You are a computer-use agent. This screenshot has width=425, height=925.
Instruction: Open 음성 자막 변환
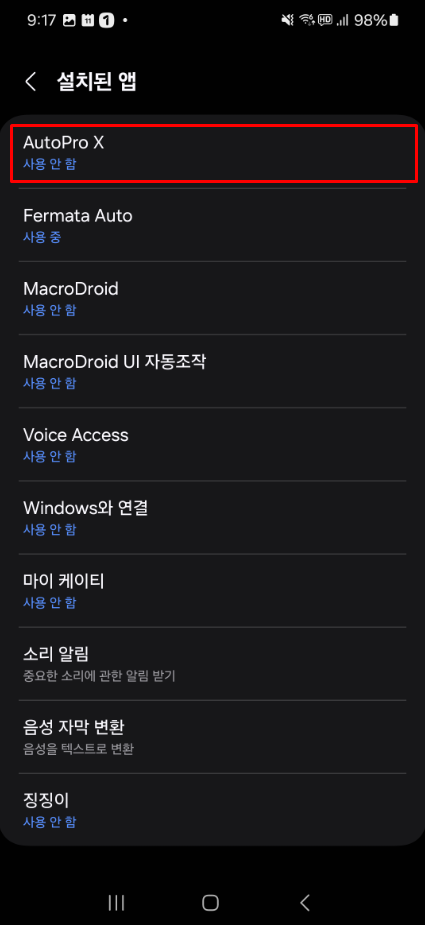click(x=212, y=737)
